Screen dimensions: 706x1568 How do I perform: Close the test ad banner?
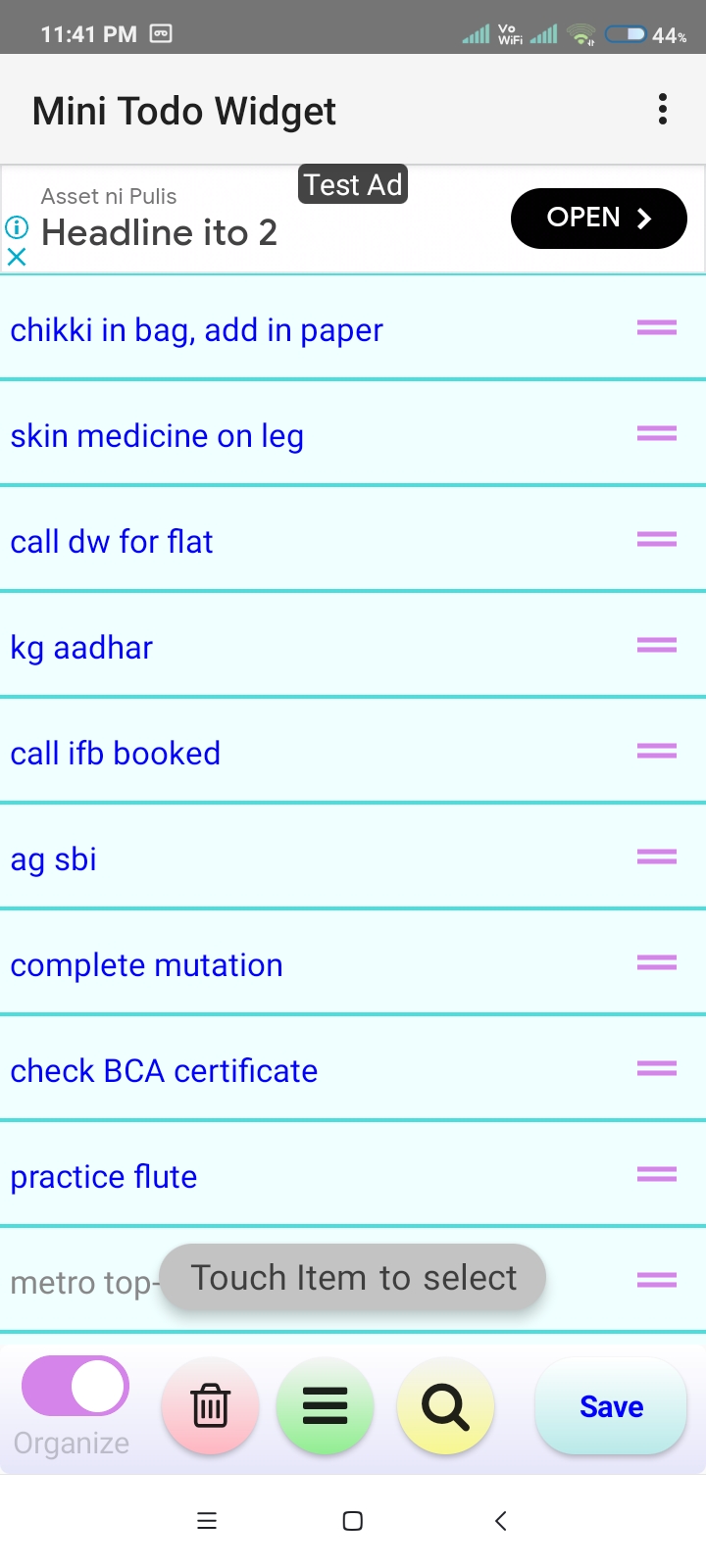click(17, 258)
